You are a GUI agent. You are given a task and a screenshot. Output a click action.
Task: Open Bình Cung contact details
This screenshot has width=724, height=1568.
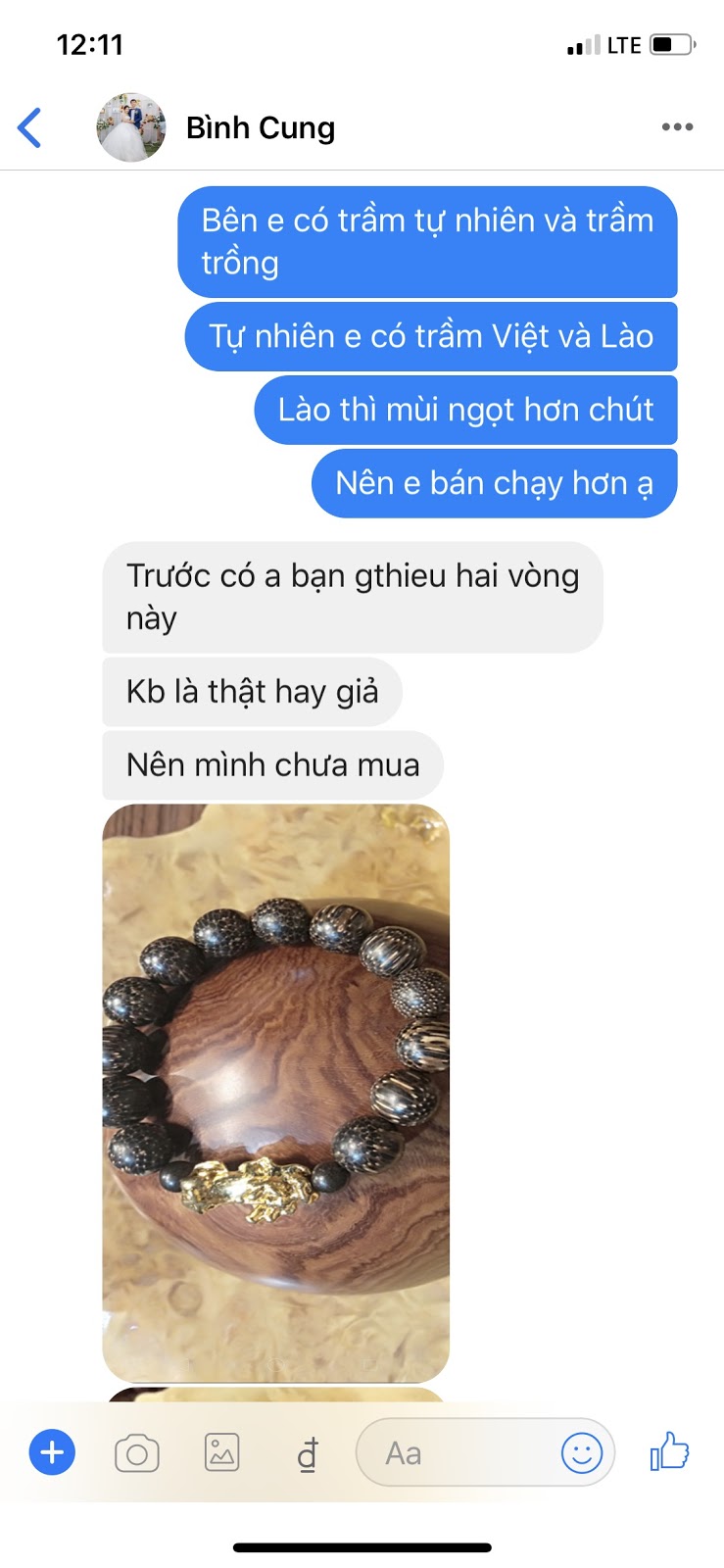(x=261, y=127)
